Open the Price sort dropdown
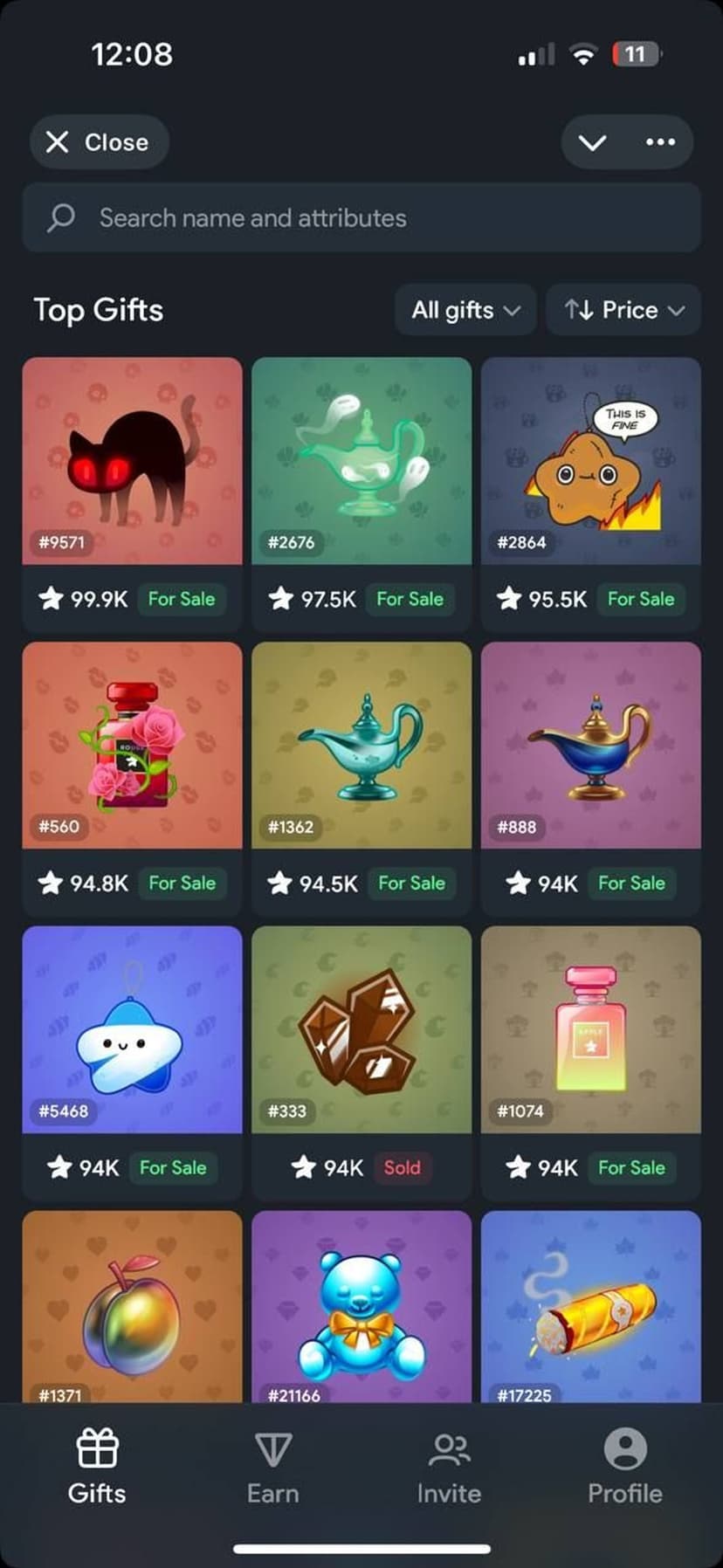 (x=623, y=310)
